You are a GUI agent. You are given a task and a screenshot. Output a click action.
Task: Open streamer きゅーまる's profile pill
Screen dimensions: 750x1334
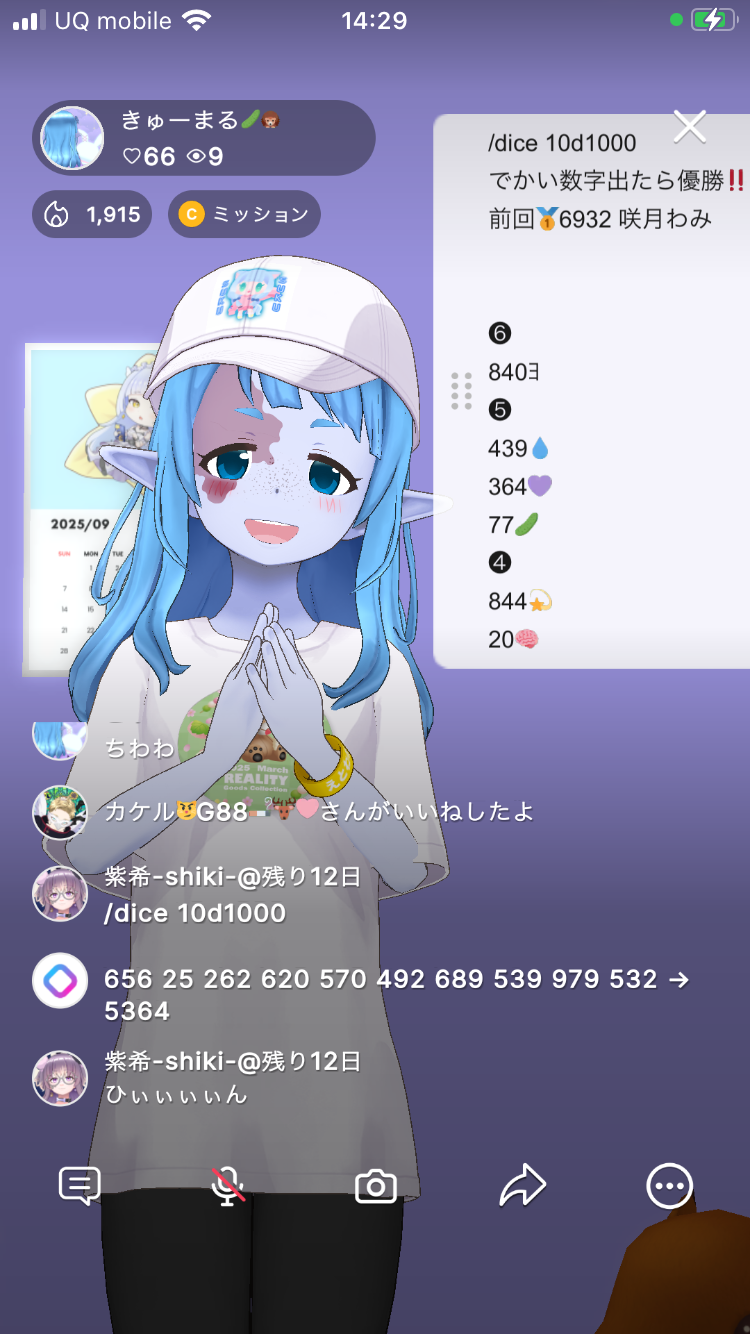click(x=204, y=138)
